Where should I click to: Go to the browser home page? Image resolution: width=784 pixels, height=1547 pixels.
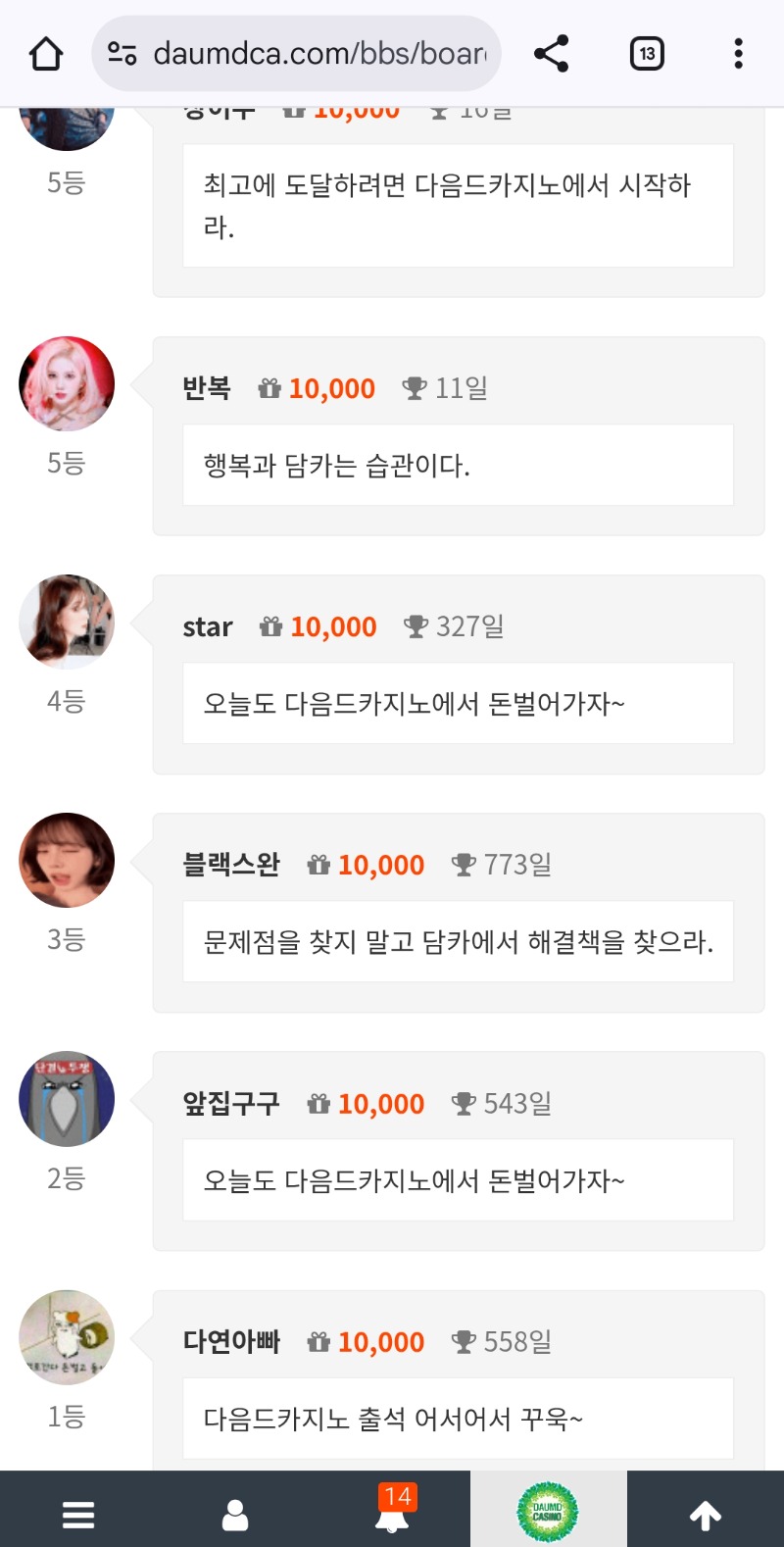coord(46,54)
